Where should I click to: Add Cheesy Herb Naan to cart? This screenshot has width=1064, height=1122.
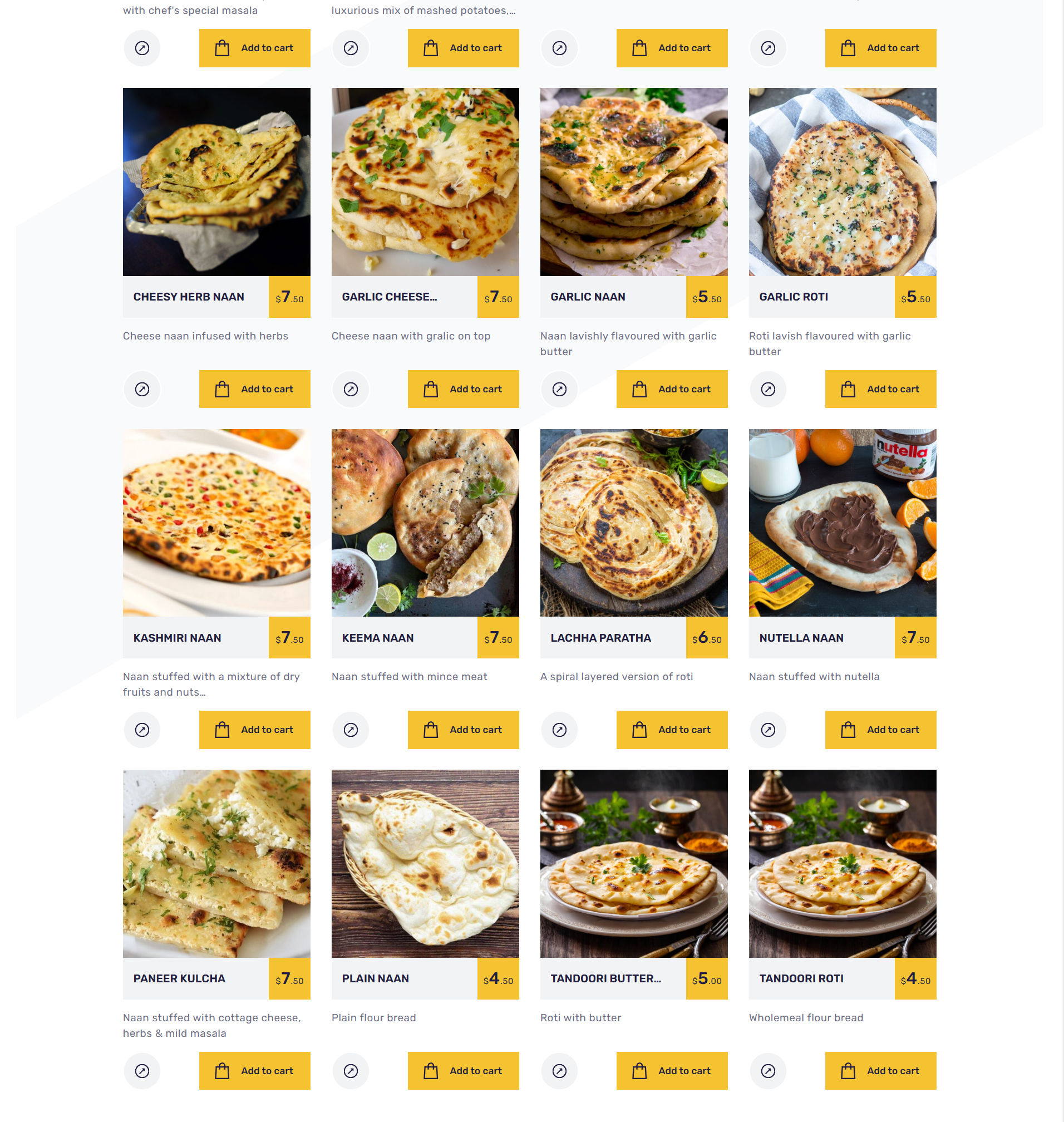tap(254, 389)
